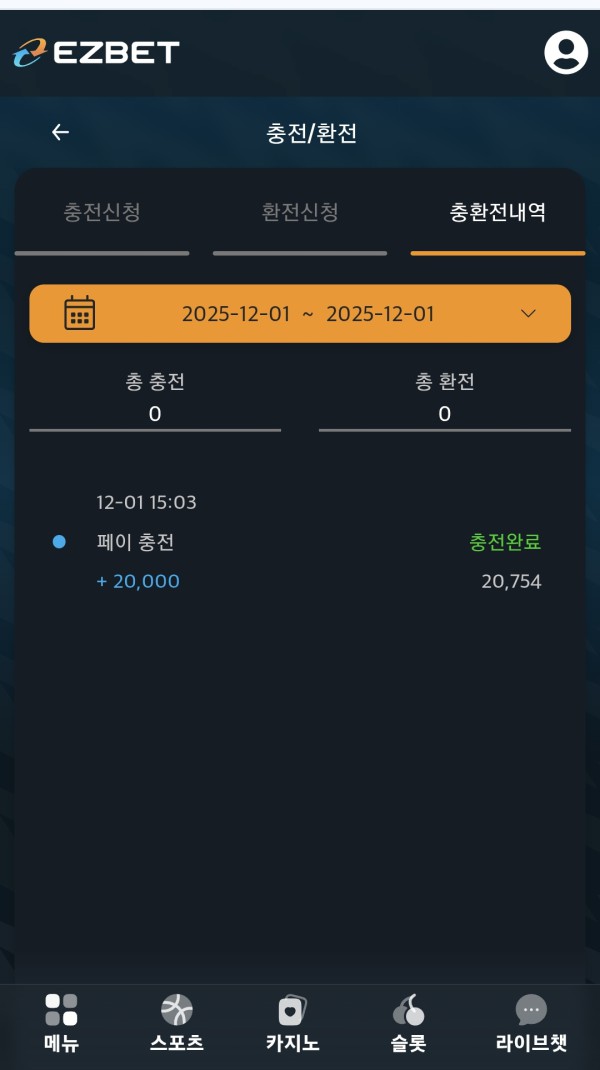Select the 충환전내역 tab
Viewport: 600px width, 1070px height.
point(497,213)
